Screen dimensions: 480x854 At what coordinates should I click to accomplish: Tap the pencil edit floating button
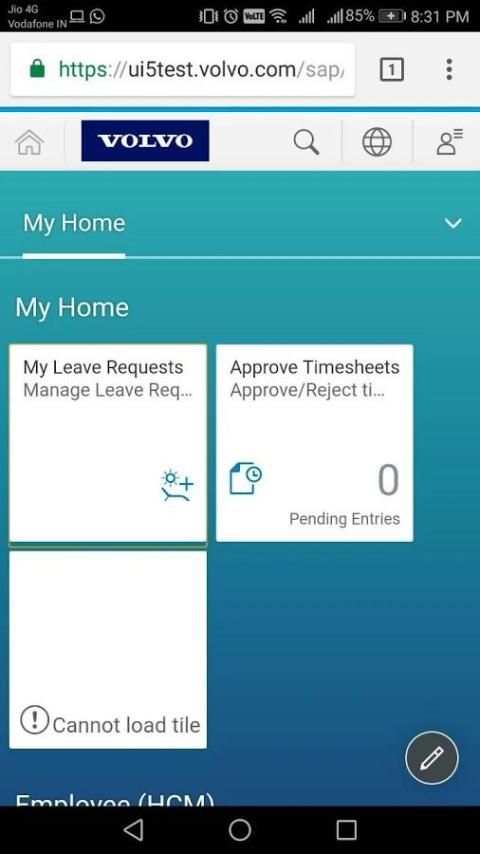point(432,758)
